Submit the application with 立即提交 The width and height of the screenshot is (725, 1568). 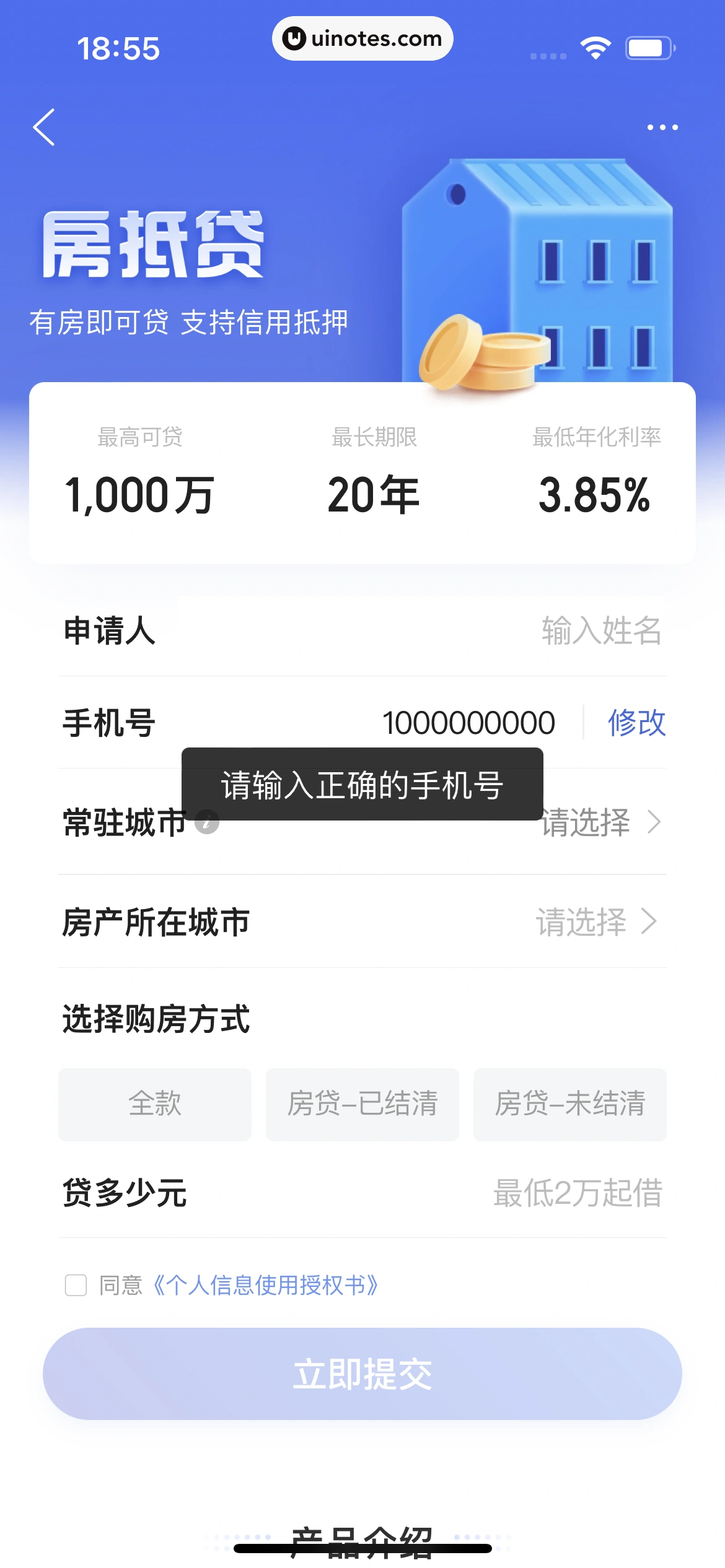point(362,1374)
